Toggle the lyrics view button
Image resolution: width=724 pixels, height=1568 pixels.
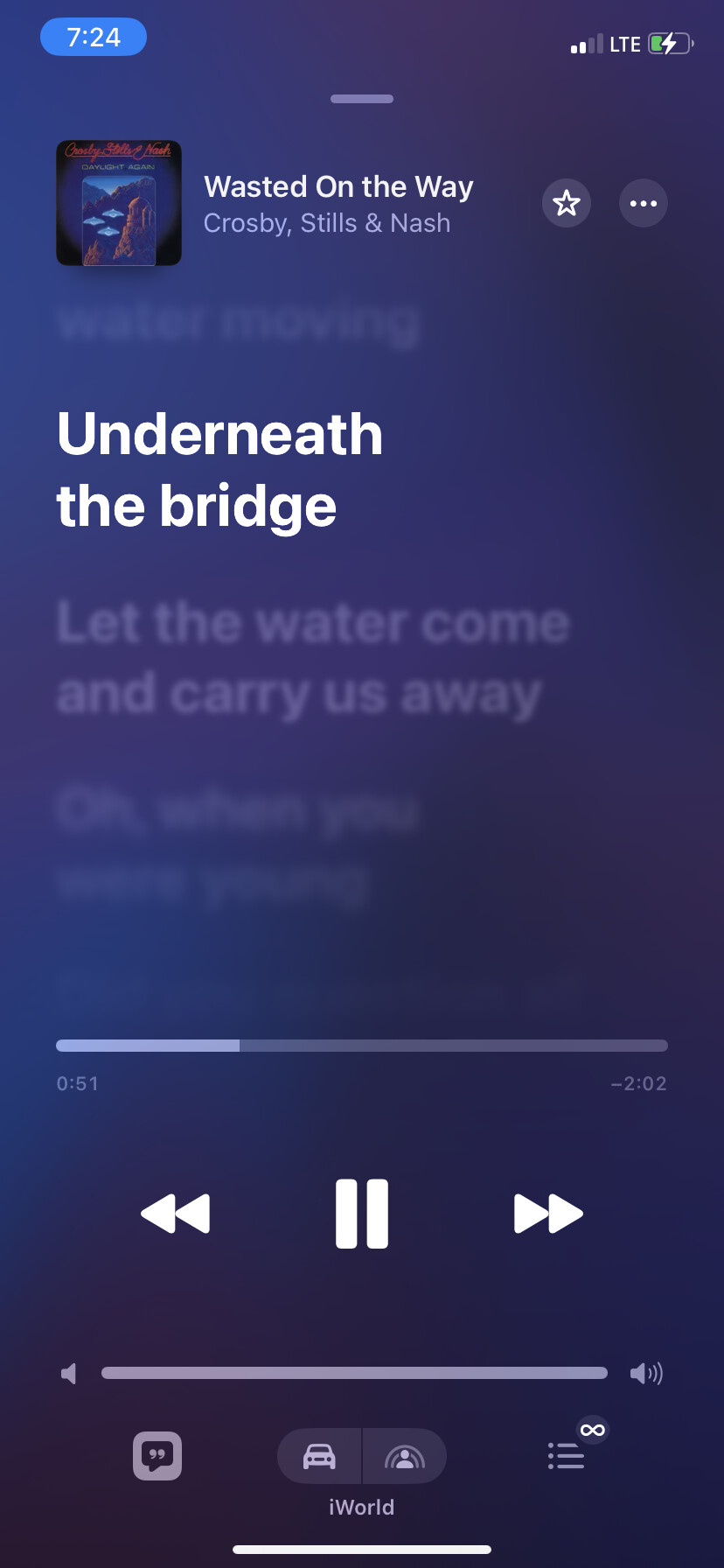click(157, 1456)
